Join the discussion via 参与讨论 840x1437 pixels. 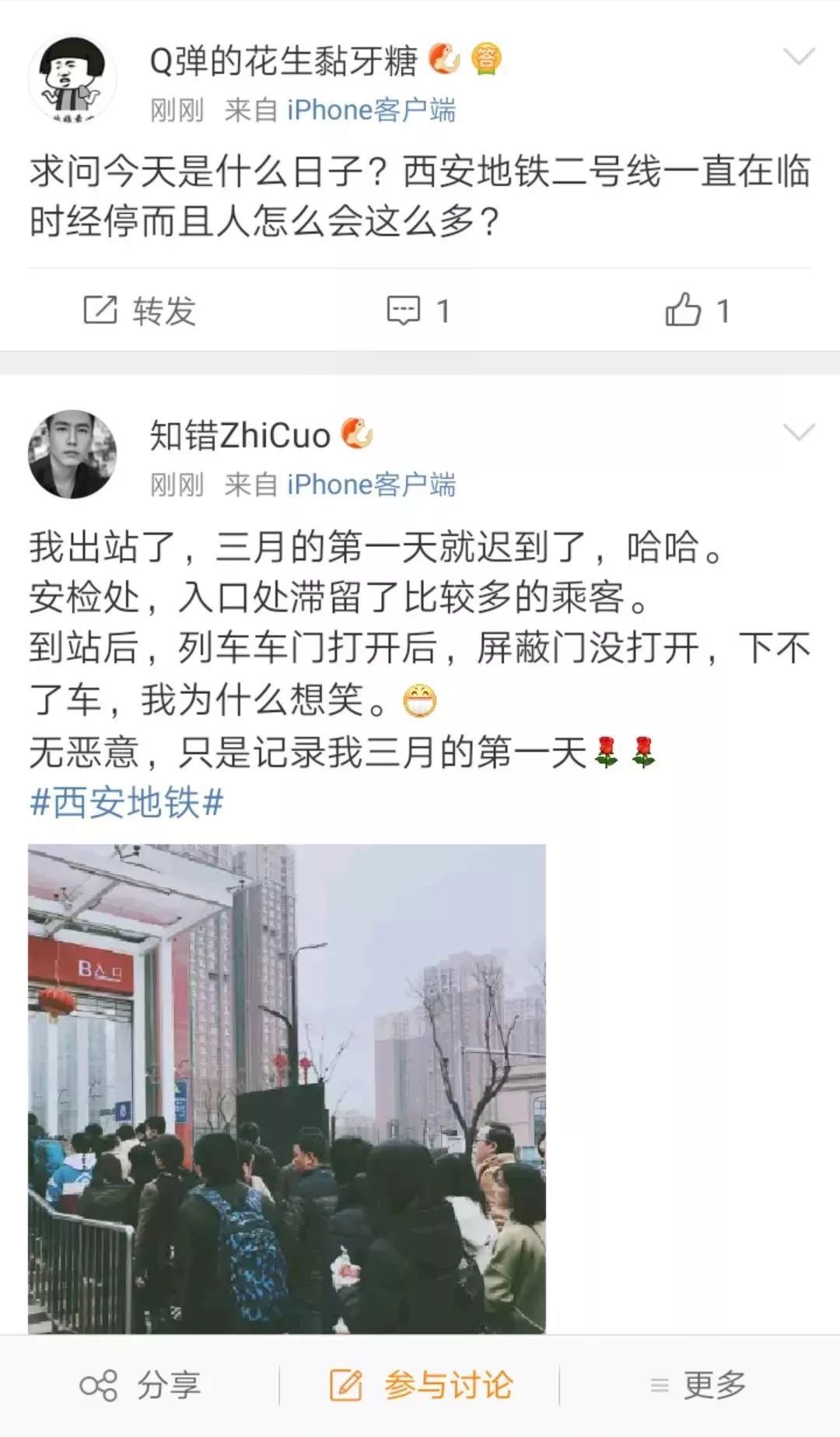point(421,1385)
